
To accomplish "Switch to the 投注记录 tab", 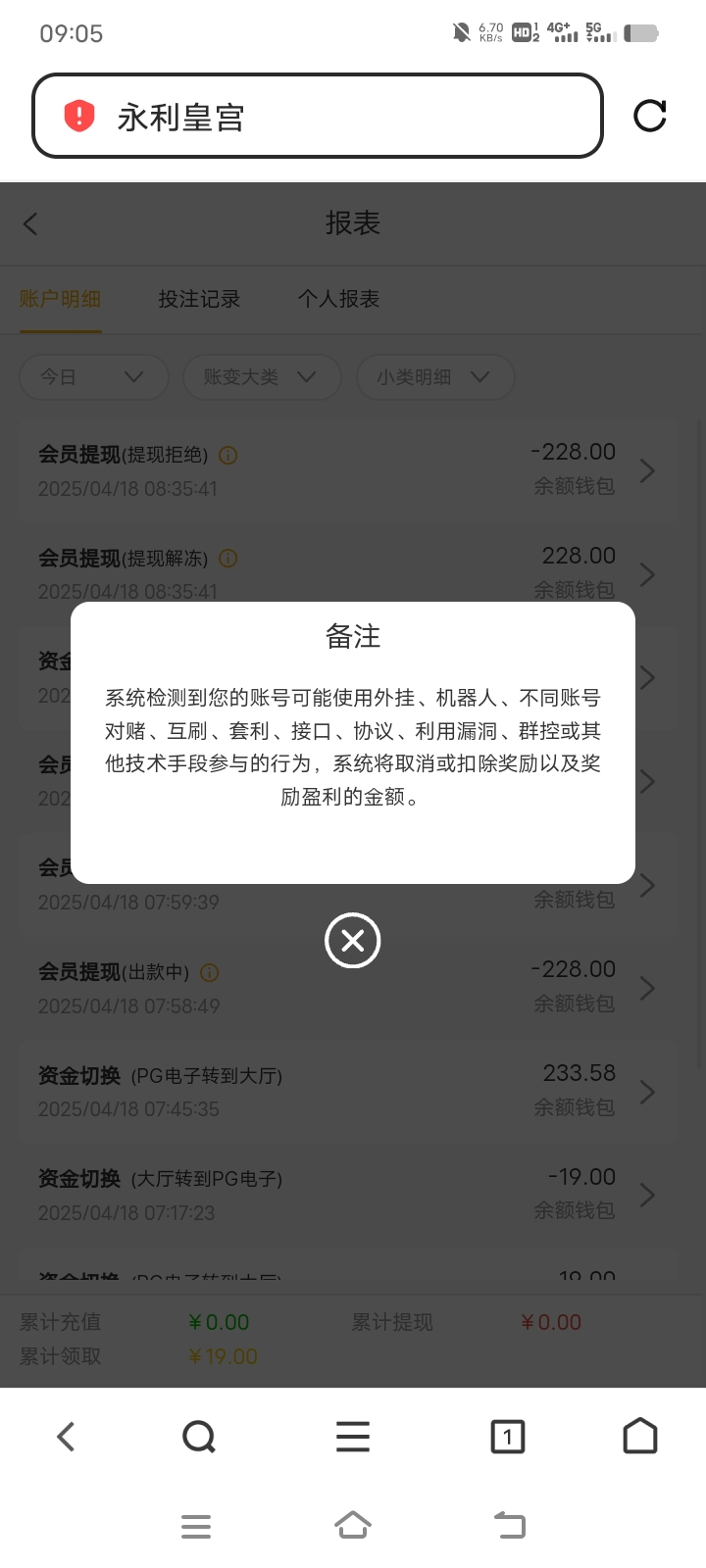I will coord(199,299).
